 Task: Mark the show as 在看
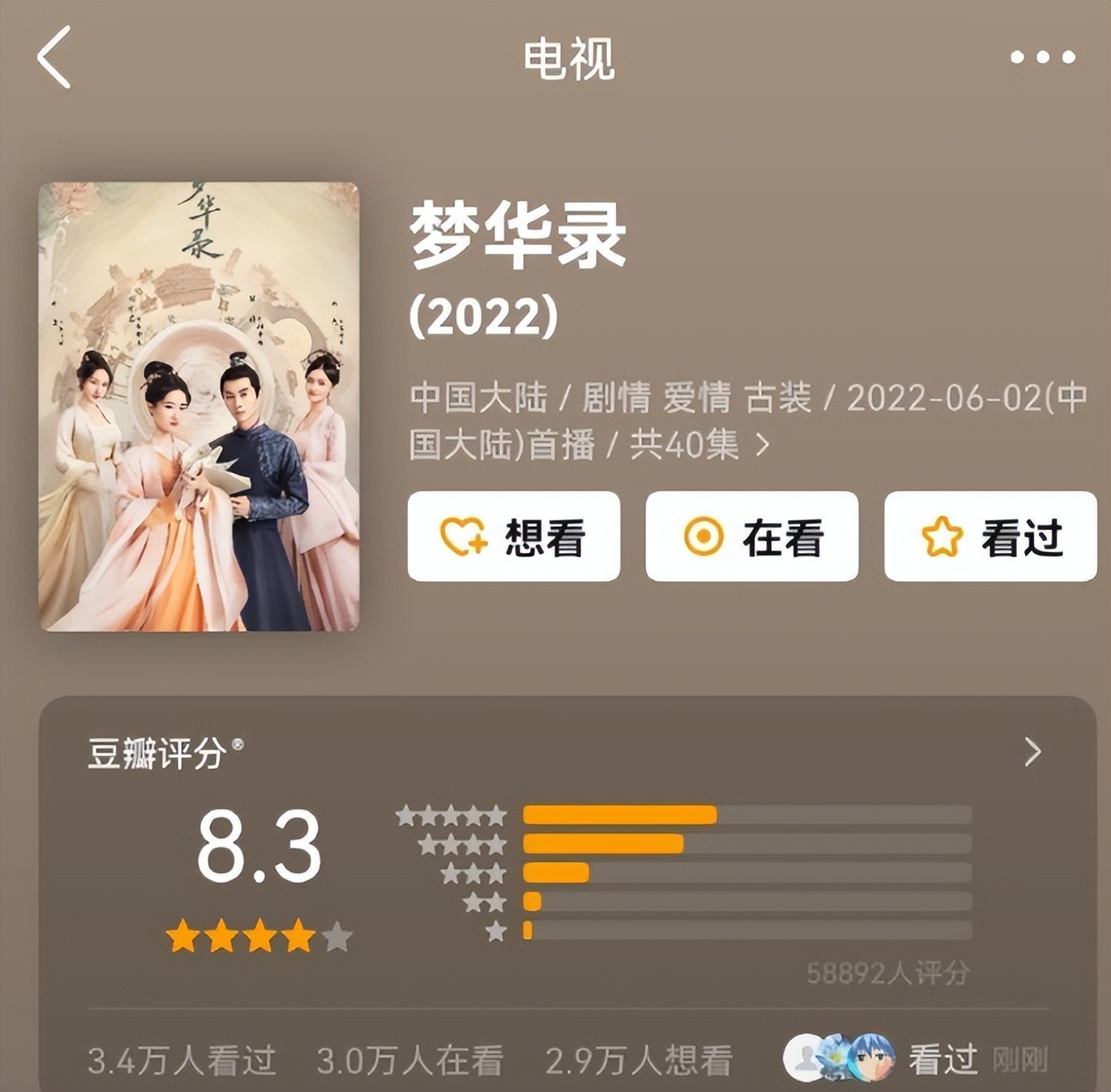tap(752, 536)
